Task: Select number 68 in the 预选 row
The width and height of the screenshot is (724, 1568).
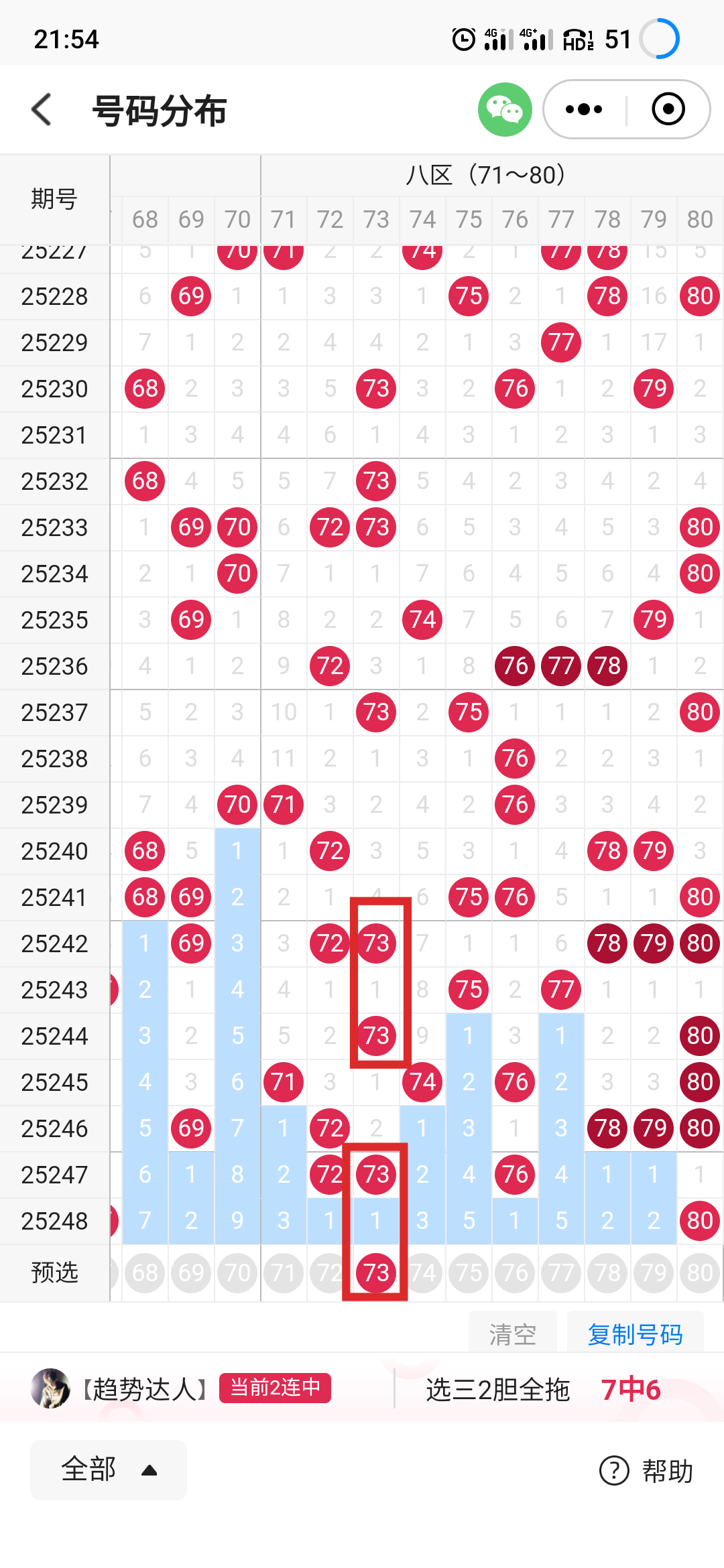Action: pos(145,1272)
